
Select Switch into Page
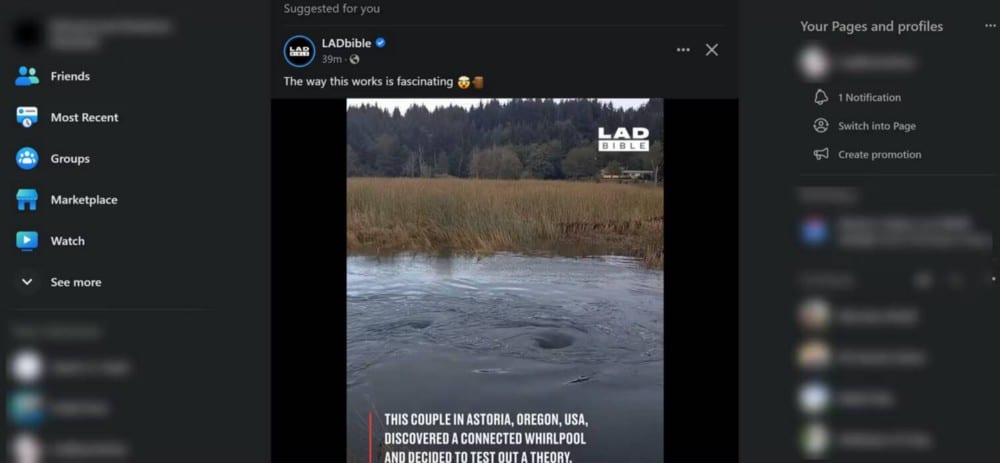pos(876,126)
